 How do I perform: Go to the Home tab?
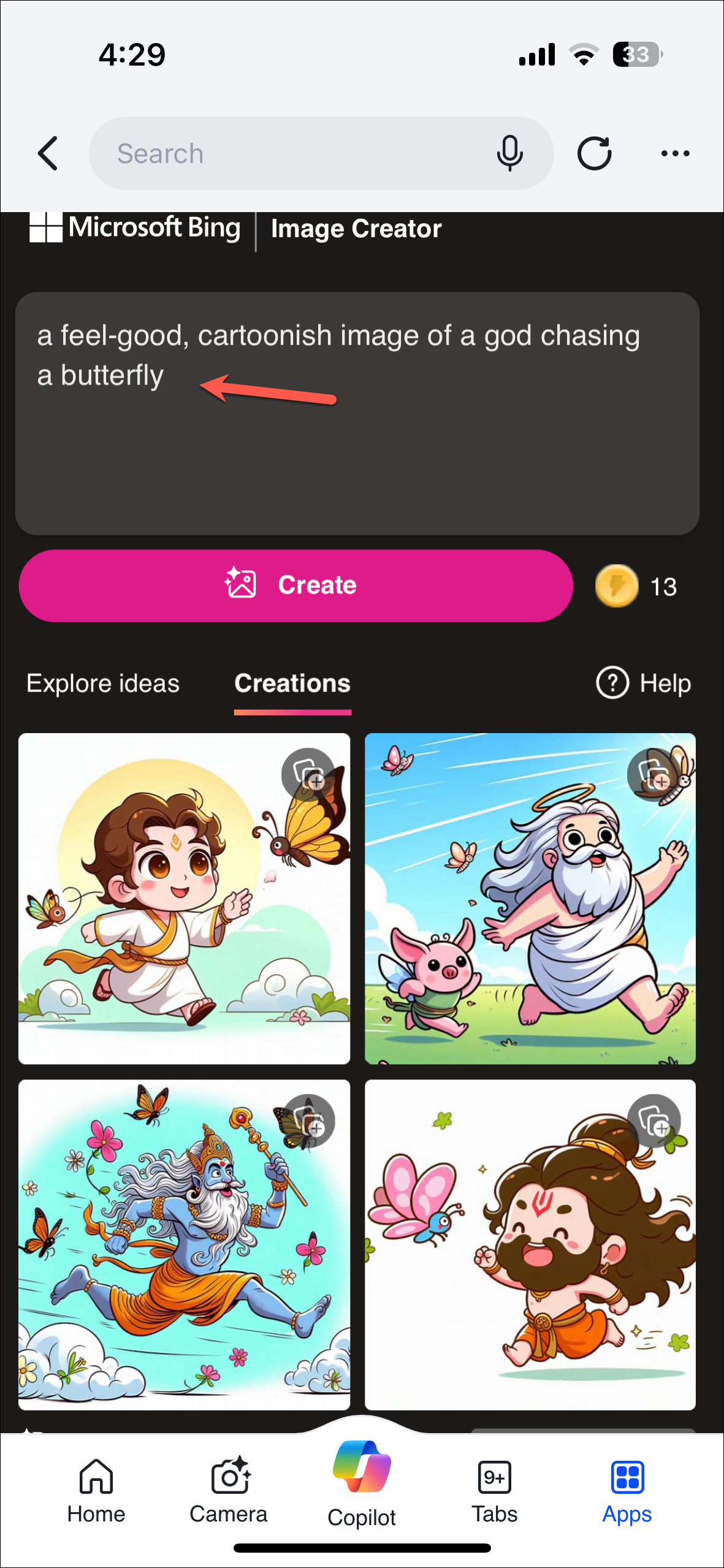coord(96,1490)
